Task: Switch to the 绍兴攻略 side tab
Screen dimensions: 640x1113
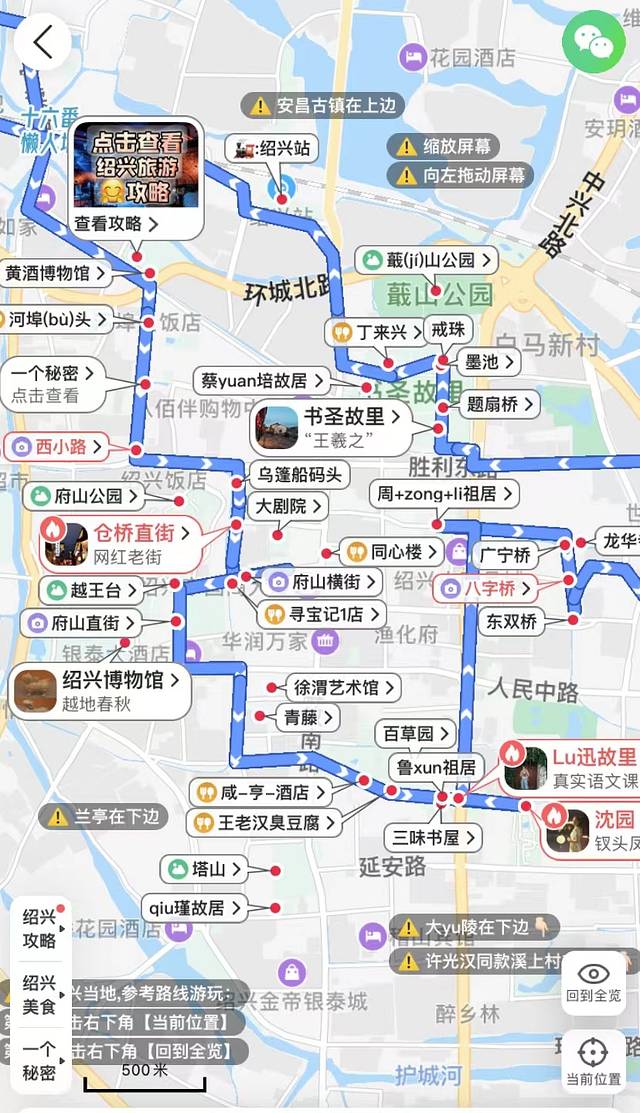Action: coord(40,929)
